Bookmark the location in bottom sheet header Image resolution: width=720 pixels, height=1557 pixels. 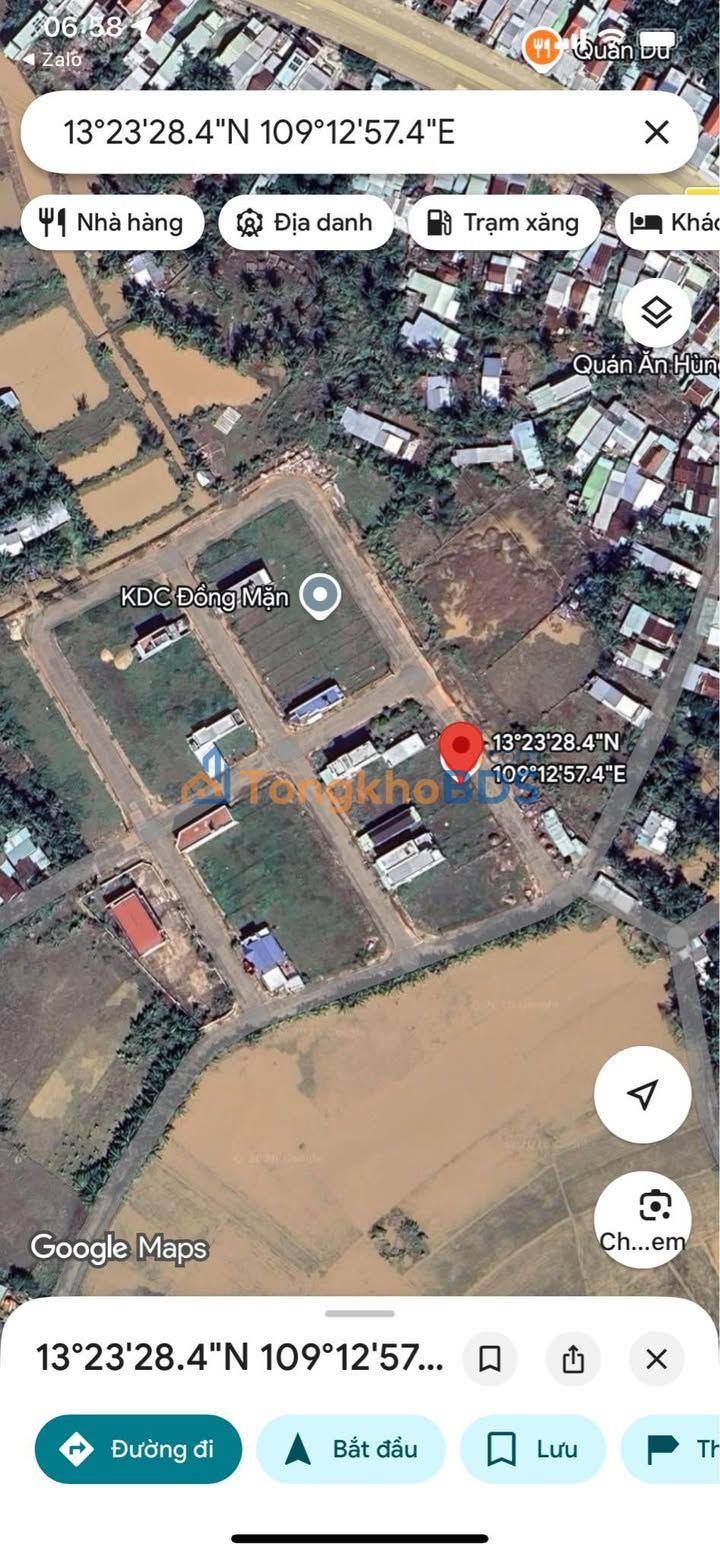[490, 1358]
